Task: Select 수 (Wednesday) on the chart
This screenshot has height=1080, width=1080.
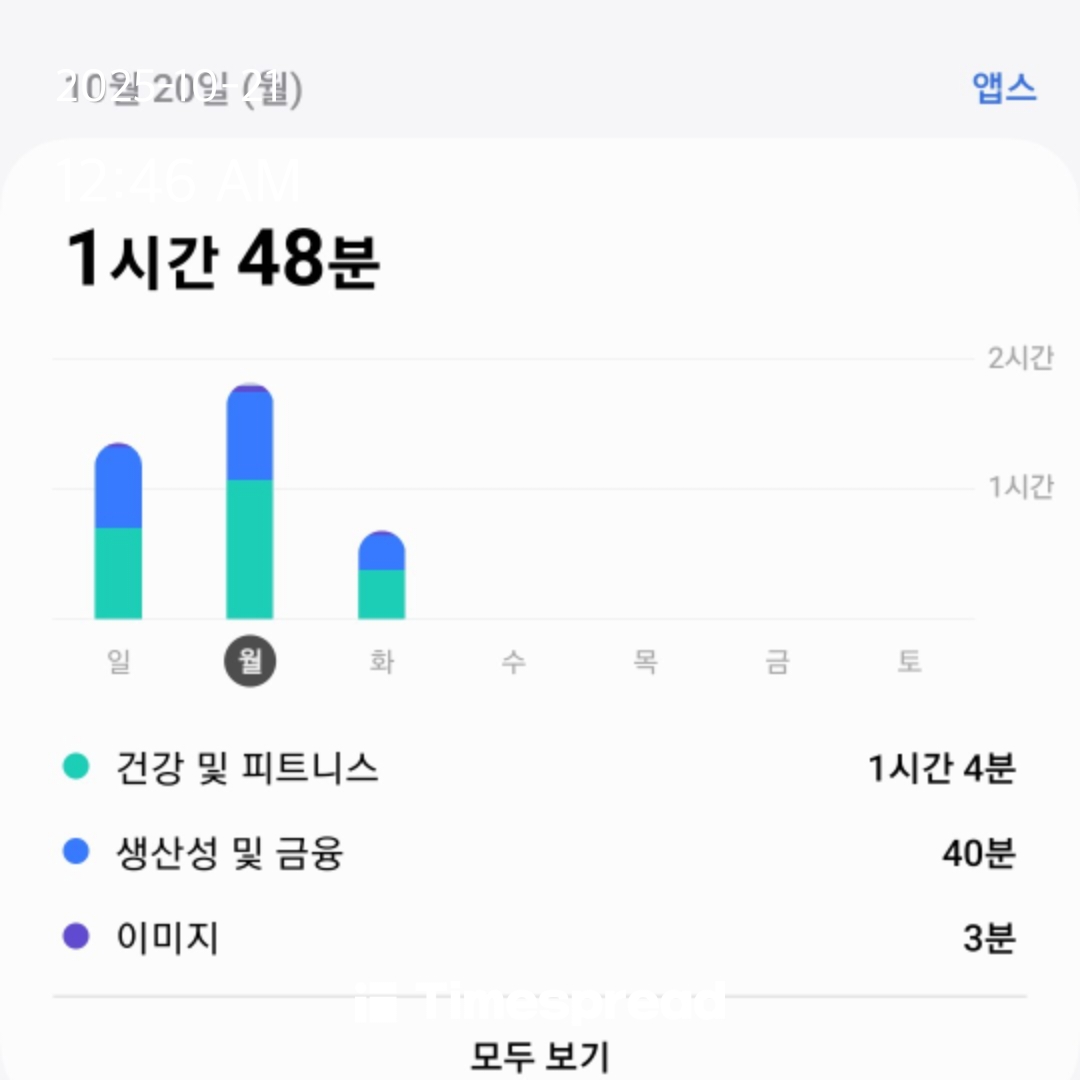Action: click(x=513, y=661)
